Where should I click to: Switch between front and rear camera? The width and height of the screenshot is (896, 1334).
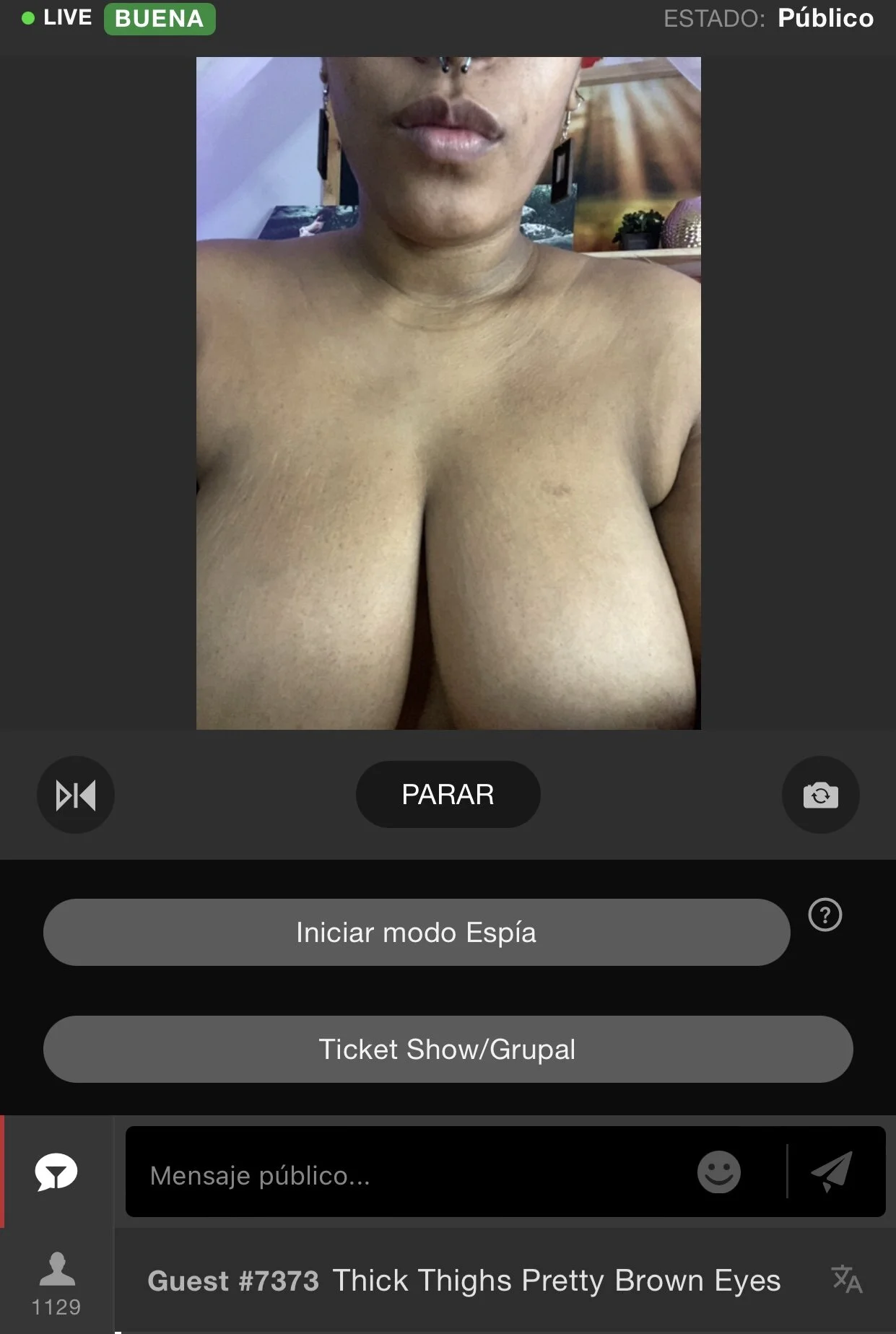click(820, 794)
